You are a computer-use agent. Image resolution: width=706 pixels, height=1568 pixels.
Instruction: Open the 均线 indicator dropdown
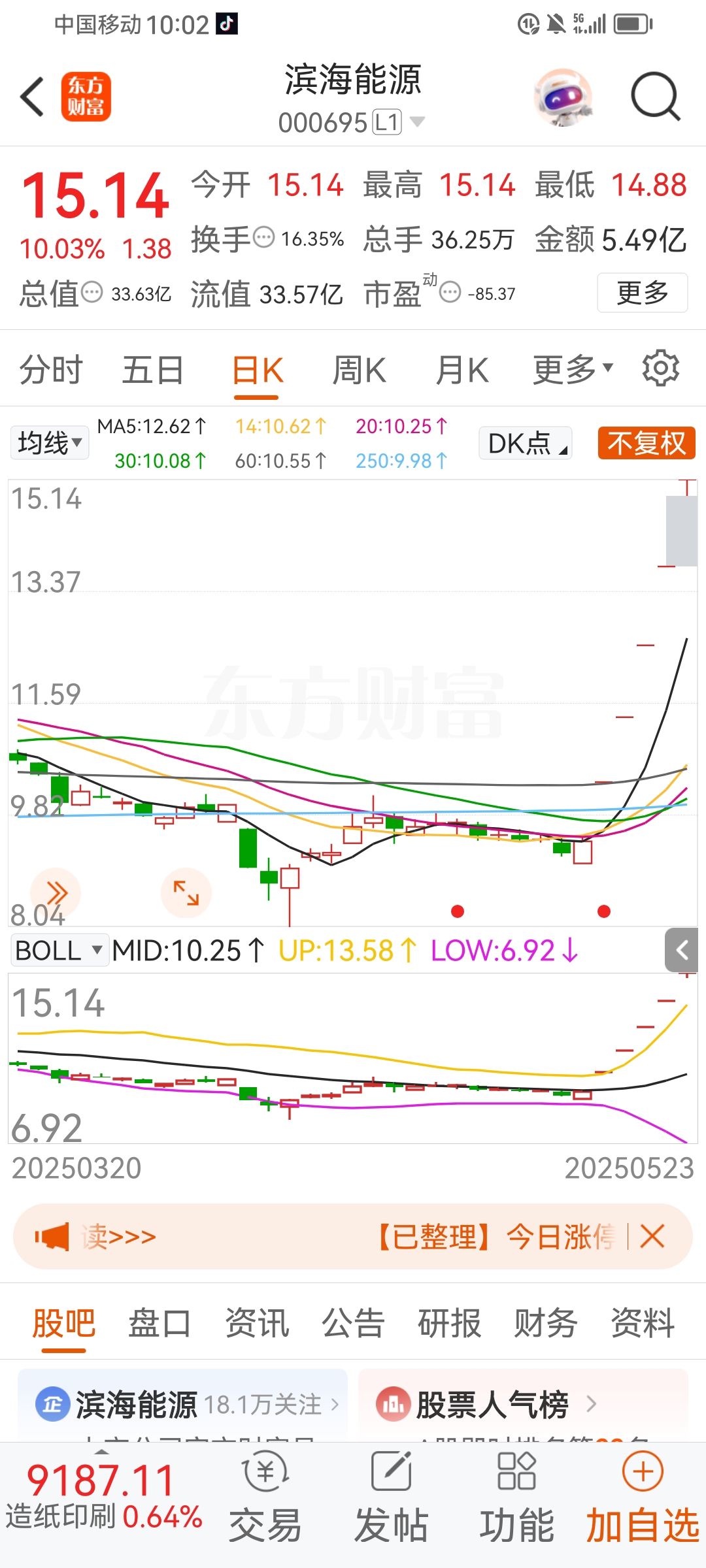click(50, 443)
